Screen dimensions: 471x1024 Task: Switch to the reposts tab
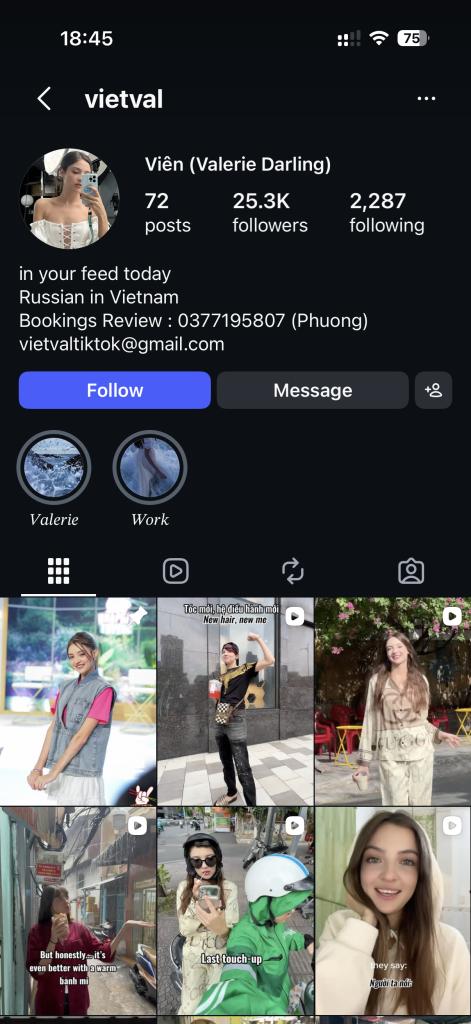click(293, 571)
